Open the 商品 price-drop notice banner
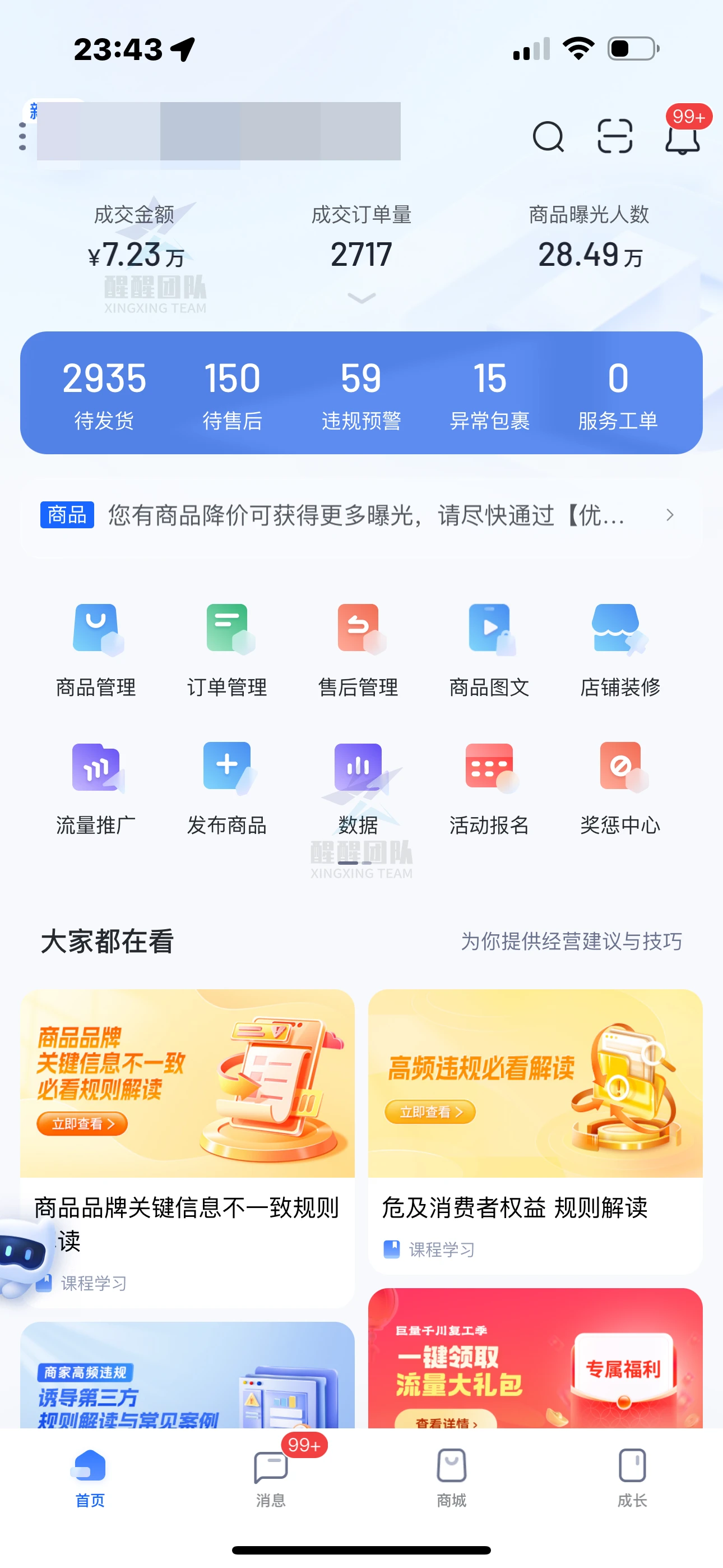The height and width of the screenshot is (1568, 723). [x=361, y=515]
